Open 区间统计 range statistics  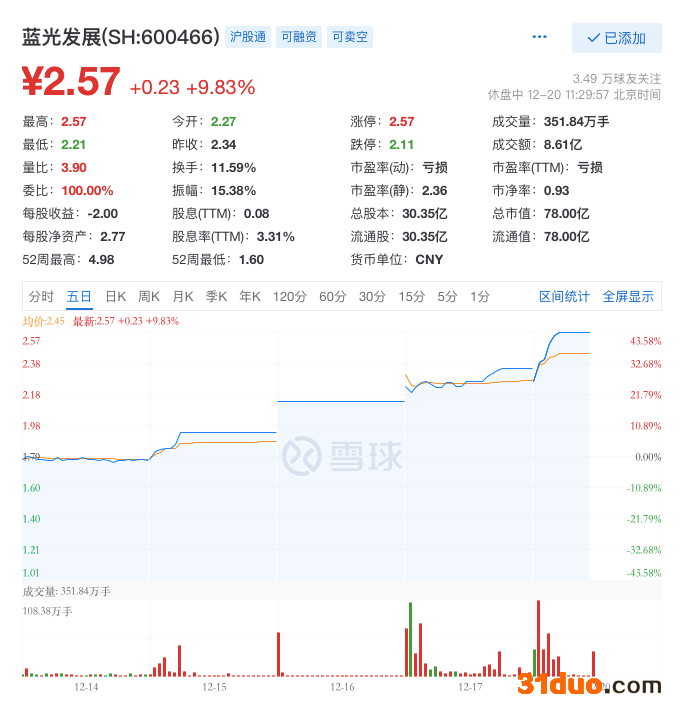pyautogui.click(x=564, y=296)
